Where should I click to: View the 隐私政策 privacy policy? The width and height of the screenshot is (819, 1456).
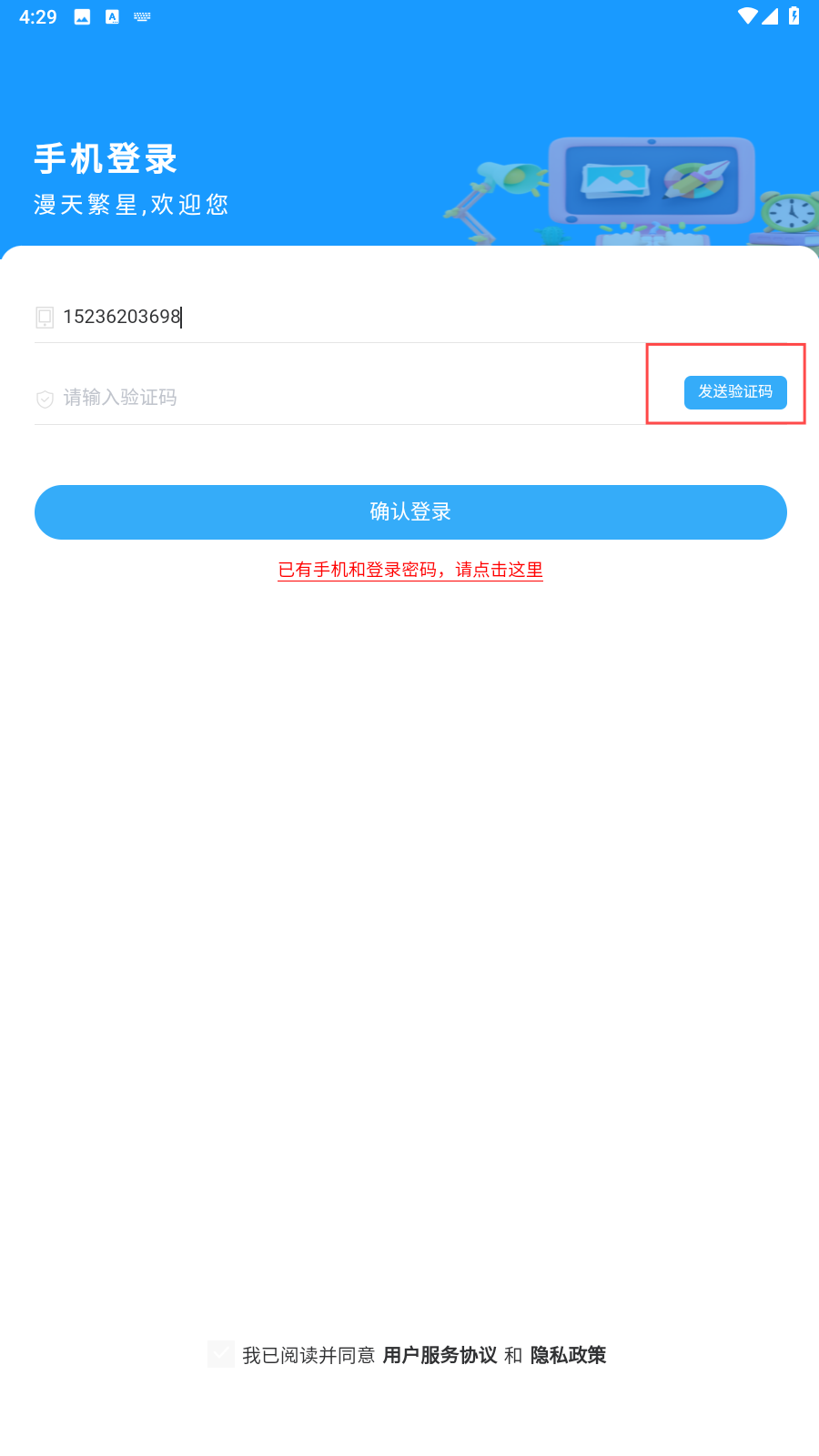(x=568, y=1355)
